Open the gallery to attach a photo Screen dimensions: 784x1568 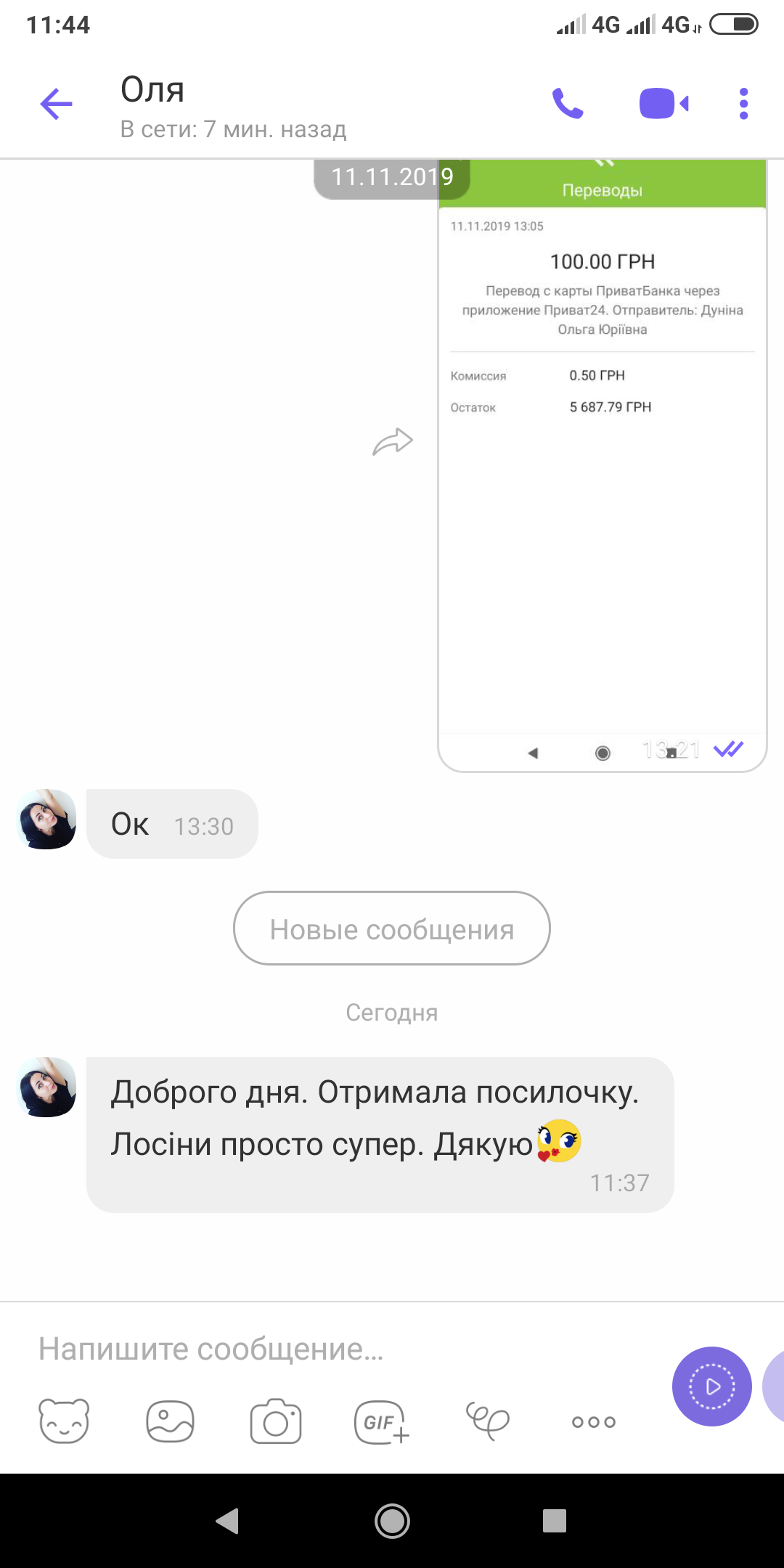[170, 1421]
